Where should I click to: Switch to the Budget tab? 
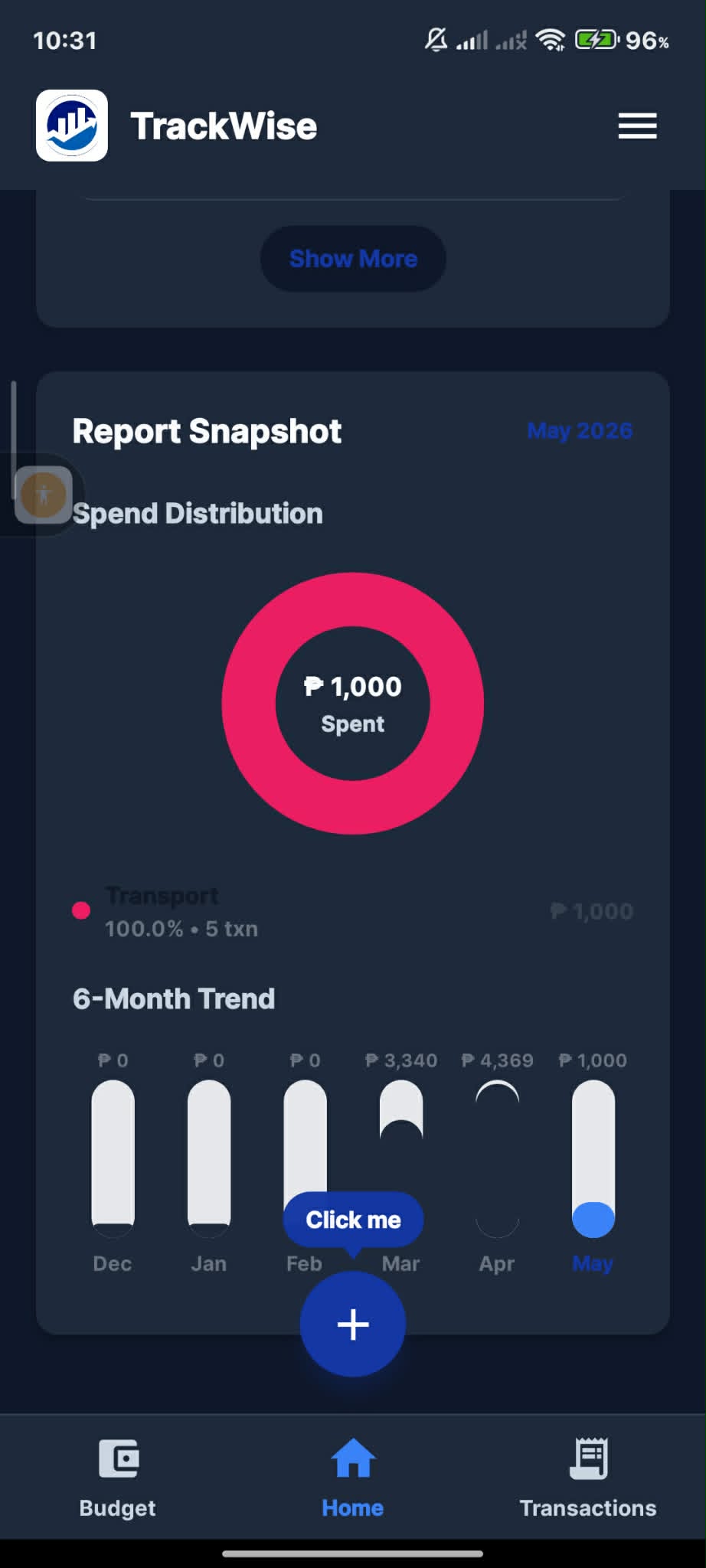pyautogui.click(x=117, y=1478)
